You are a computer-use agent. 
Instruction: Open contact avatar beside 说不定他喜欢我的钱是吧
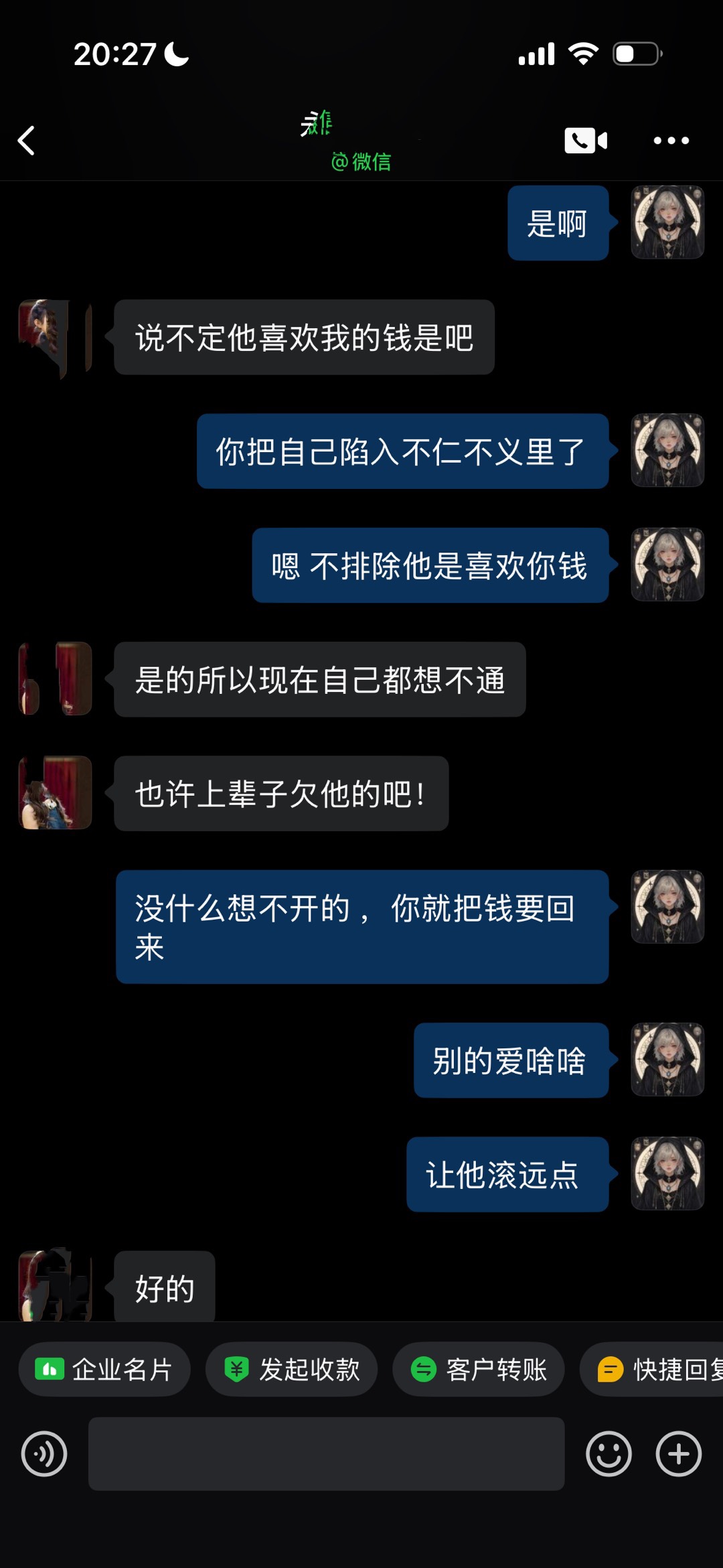(55, 337)
